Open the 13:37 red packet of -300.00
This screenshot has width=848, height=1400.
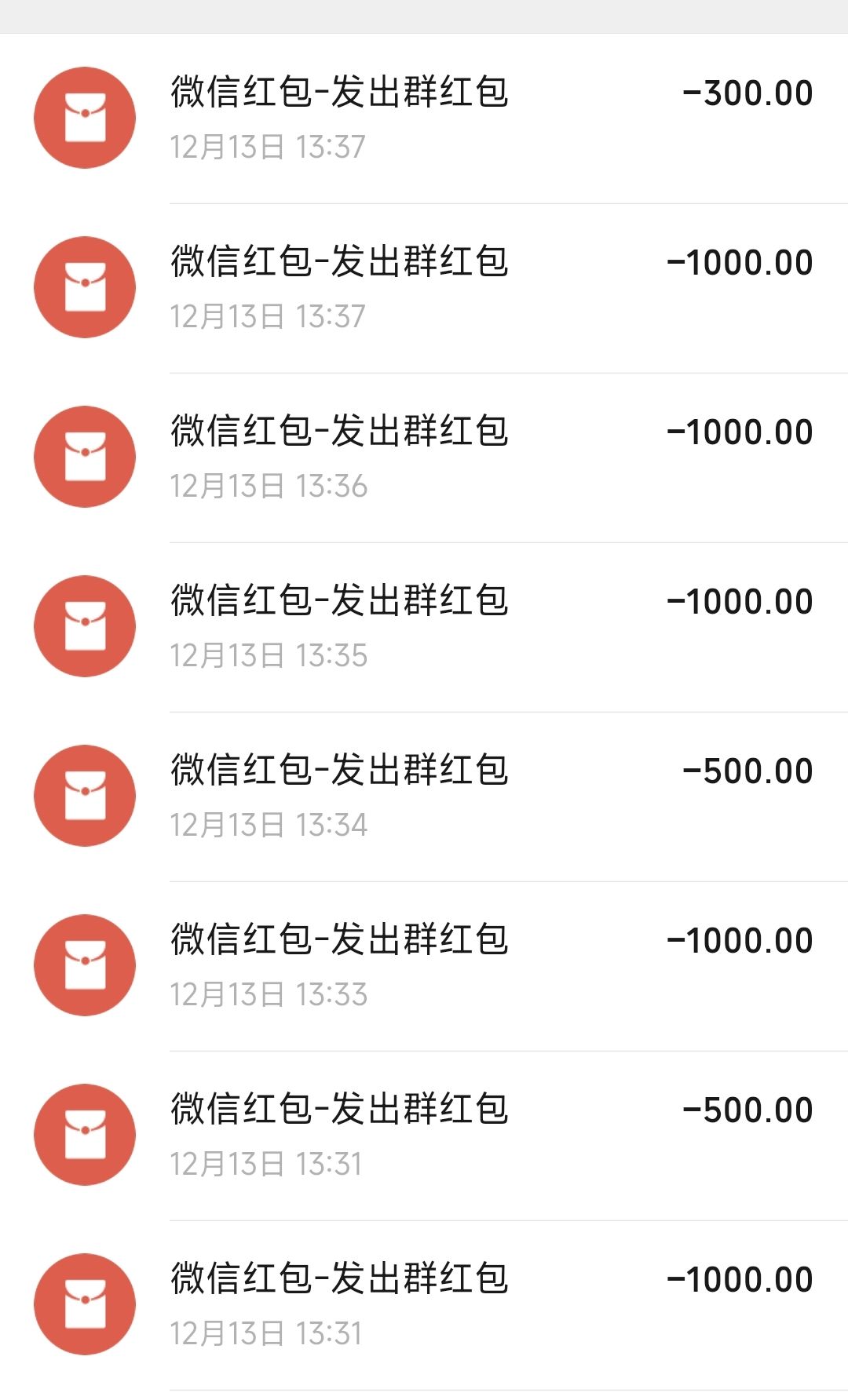pos(424,118)
